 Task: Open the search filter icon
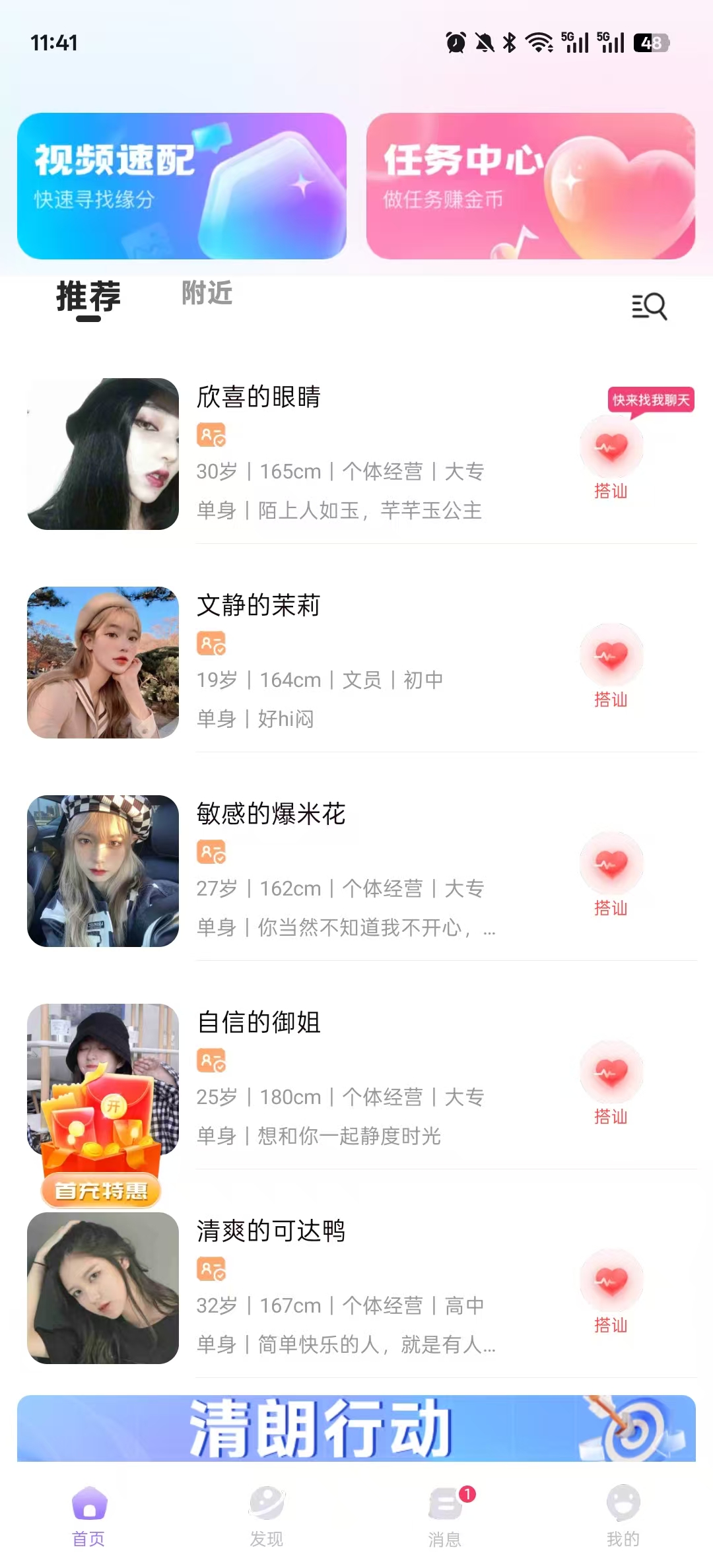click(649, 306)
